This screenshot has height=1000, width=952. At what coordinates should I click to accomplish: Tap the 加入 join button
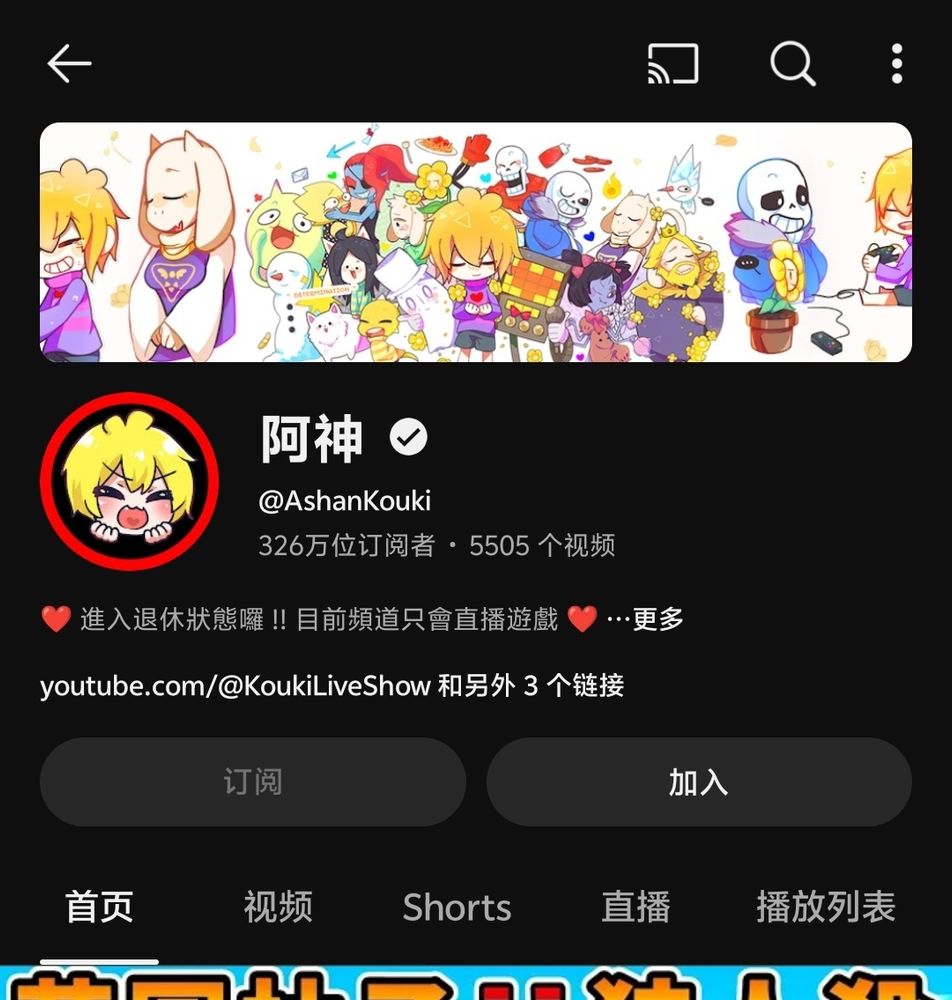coord(699,782)
